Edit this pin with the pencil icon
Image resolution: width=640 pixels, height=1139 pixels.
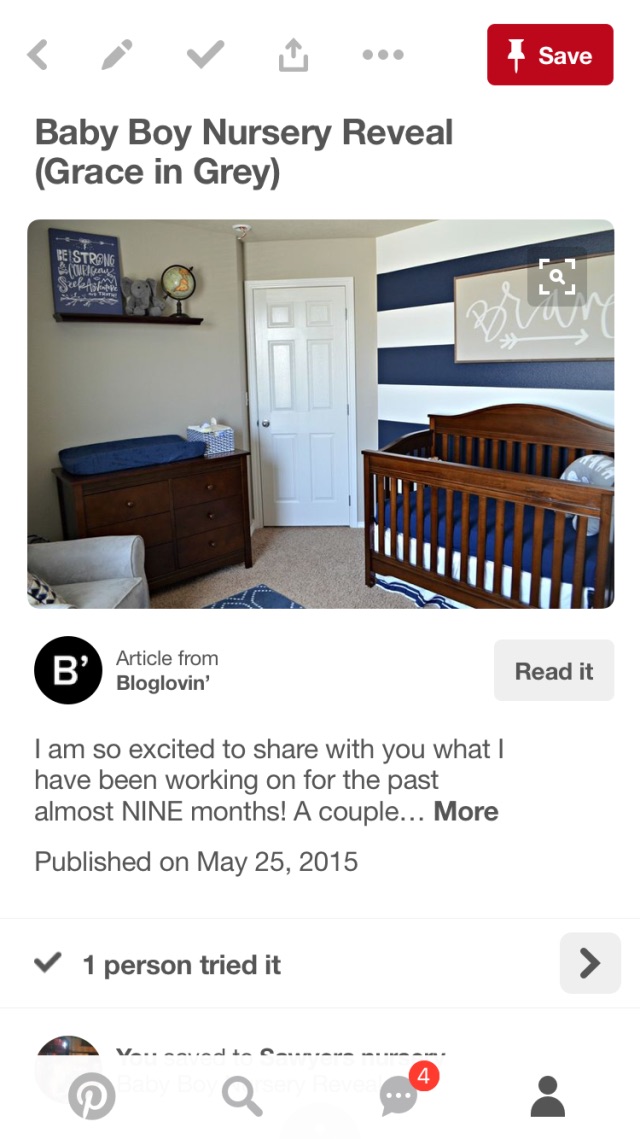tap(119, 55)
